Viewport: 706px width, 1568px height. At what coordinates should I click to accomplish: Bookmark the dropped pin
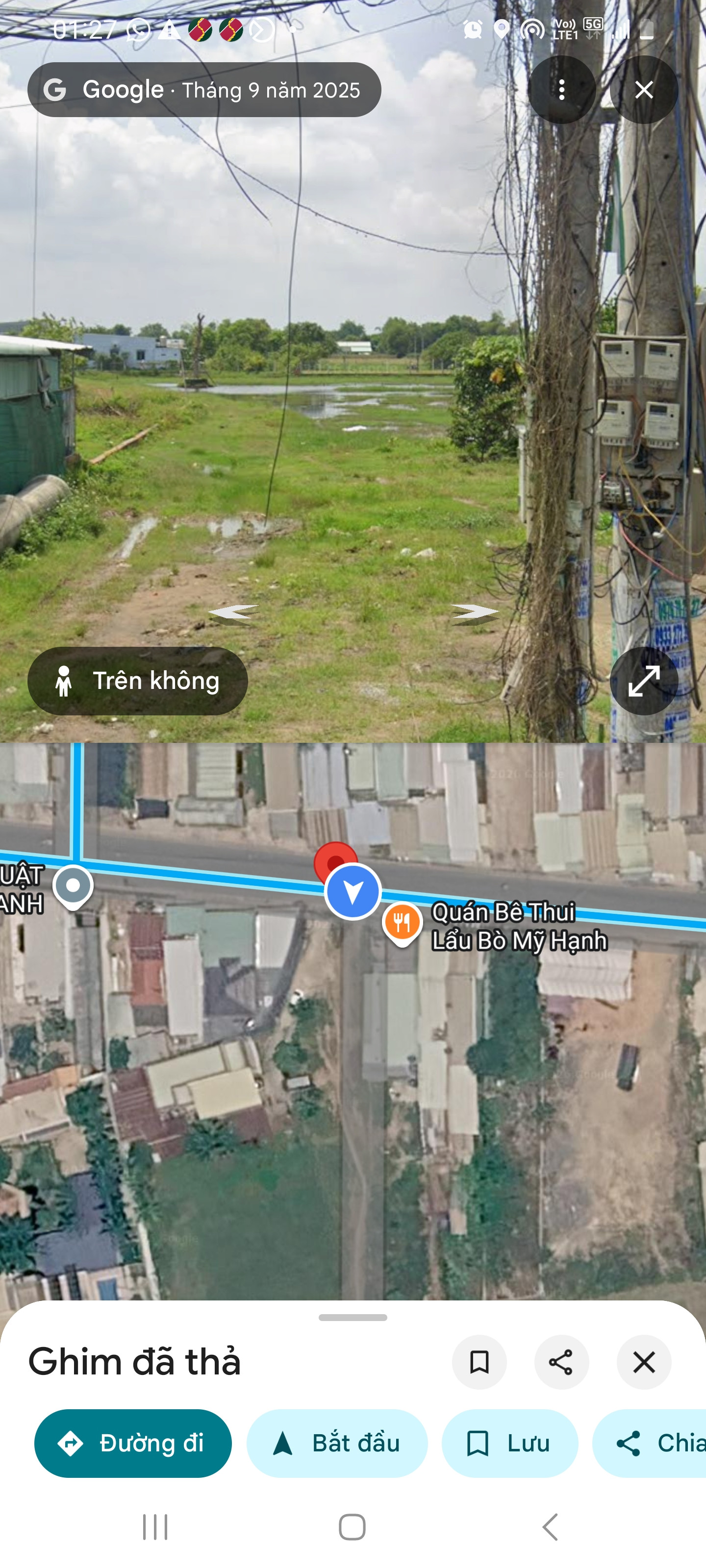[479, 1362]
